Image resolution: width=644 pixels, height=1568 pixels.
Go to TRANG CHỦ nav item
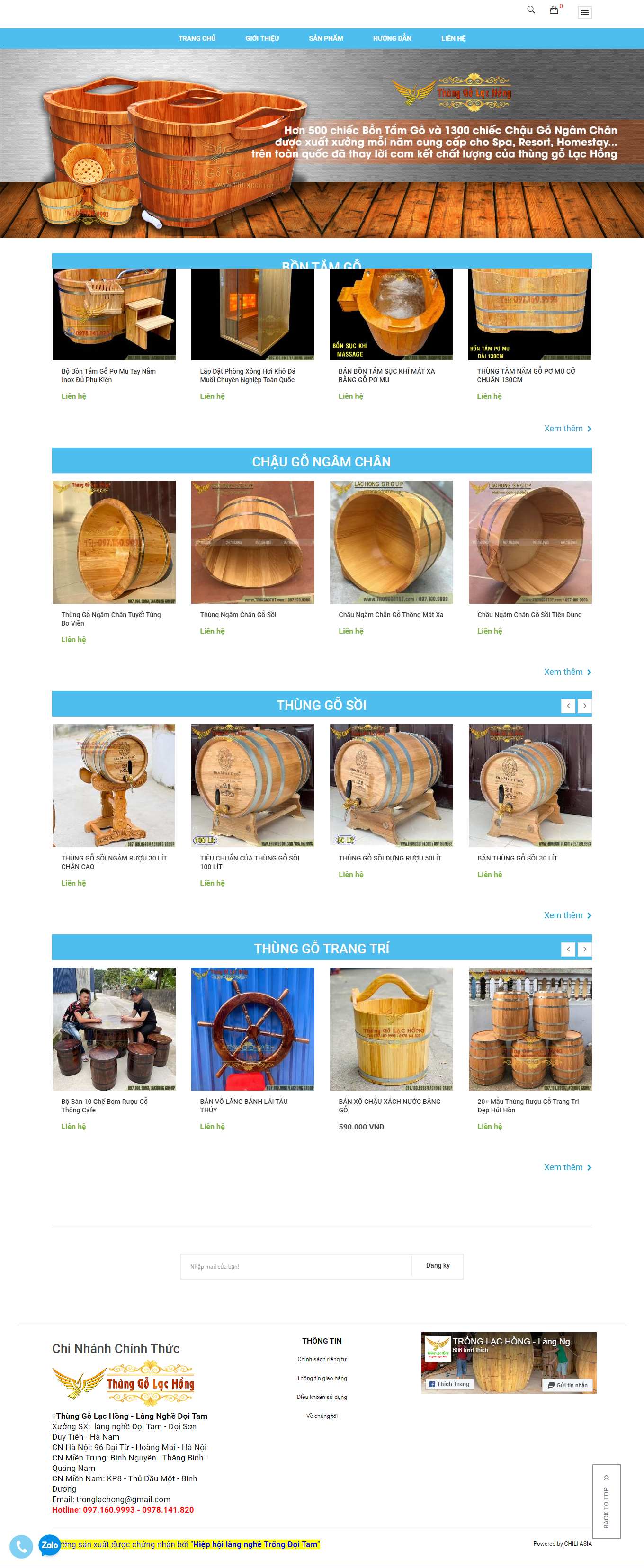[x=197, y=38]
